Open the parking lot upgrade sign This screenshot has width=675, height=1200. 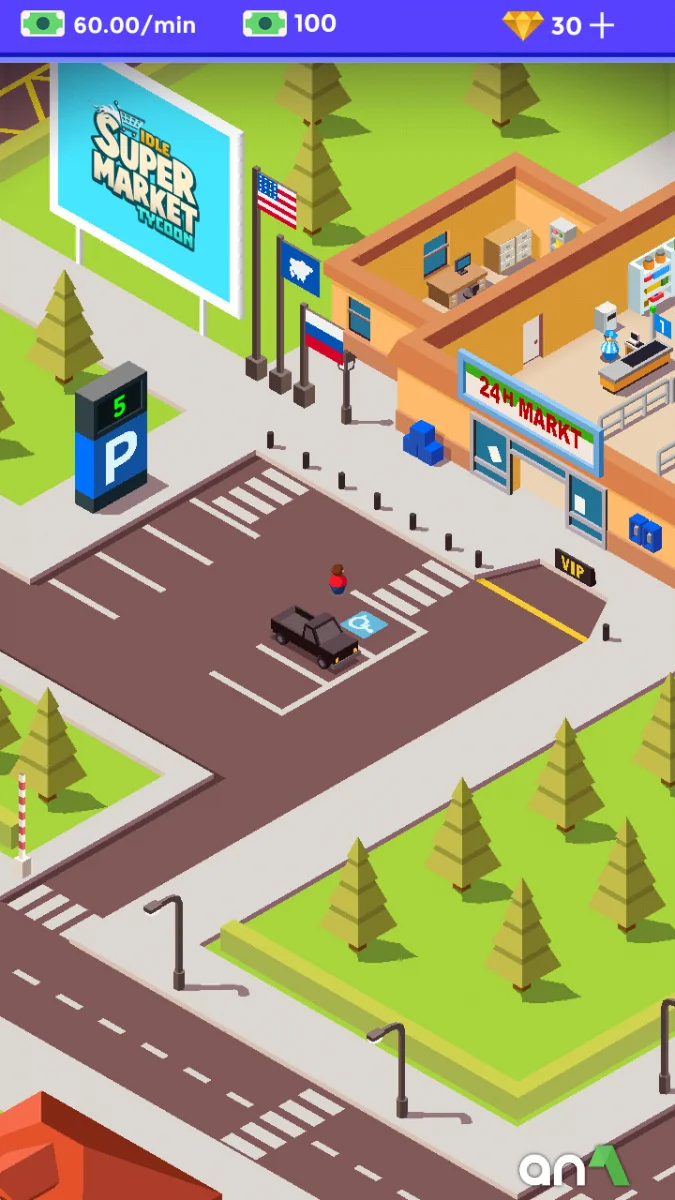point(111,438)
